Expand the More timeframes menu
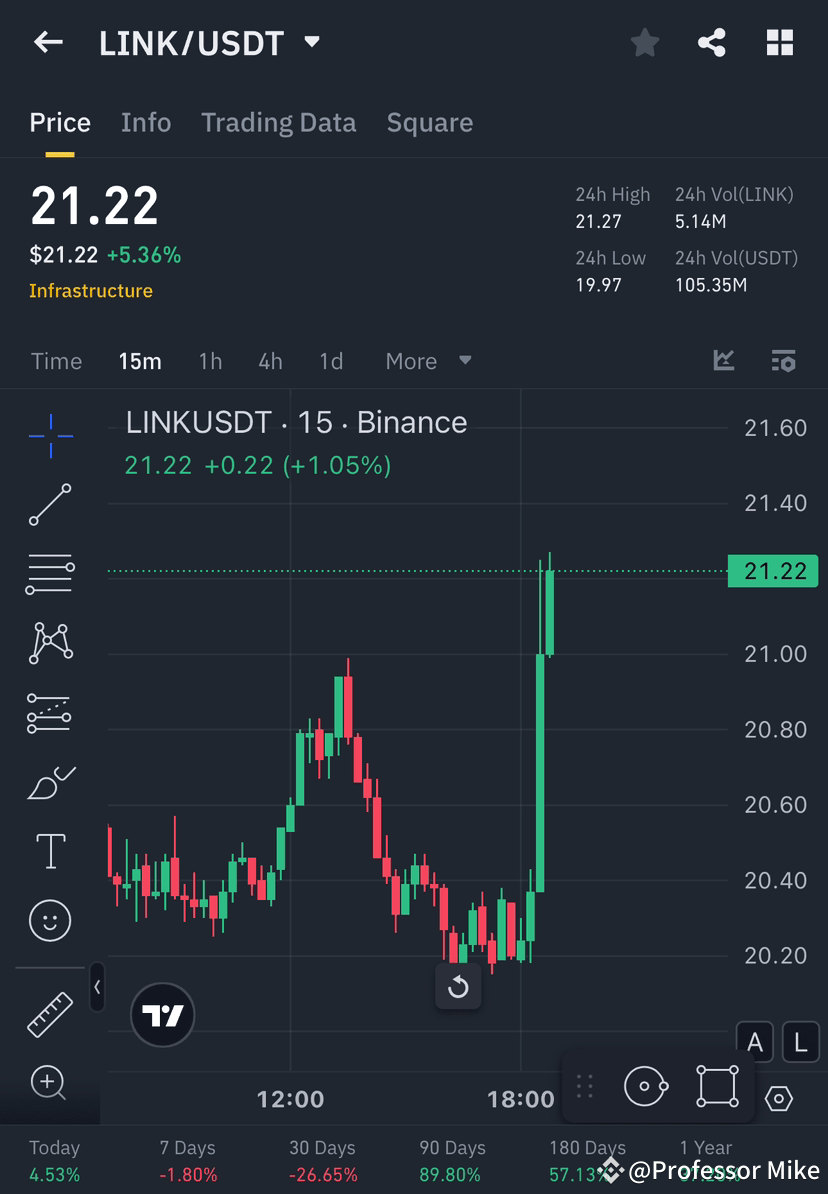Viewport: 828px width, 1194px height. pyautogui.click(x=428, y=361)
